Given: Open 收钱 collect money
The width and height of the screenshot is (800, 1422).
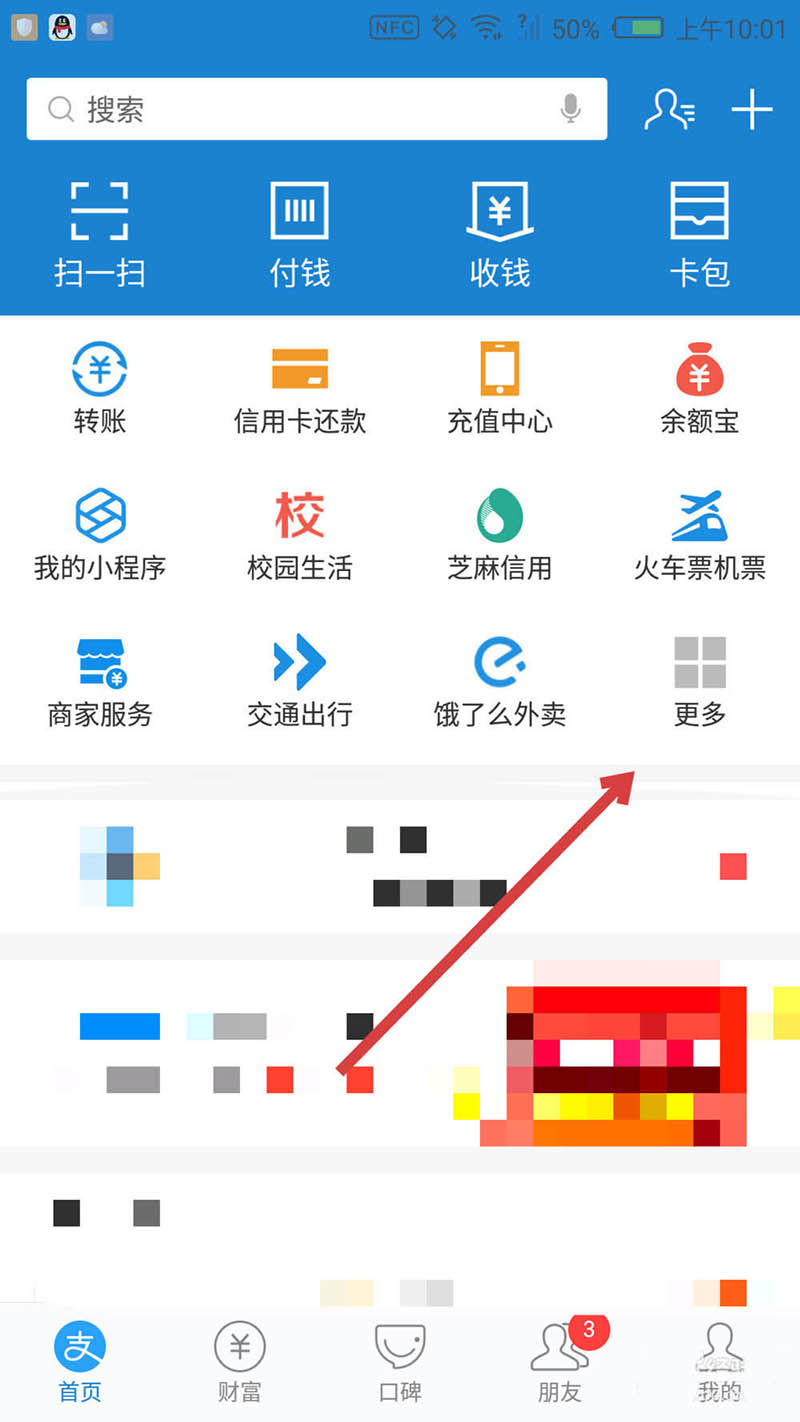Looking at the screenshot, I should (500, 233).
